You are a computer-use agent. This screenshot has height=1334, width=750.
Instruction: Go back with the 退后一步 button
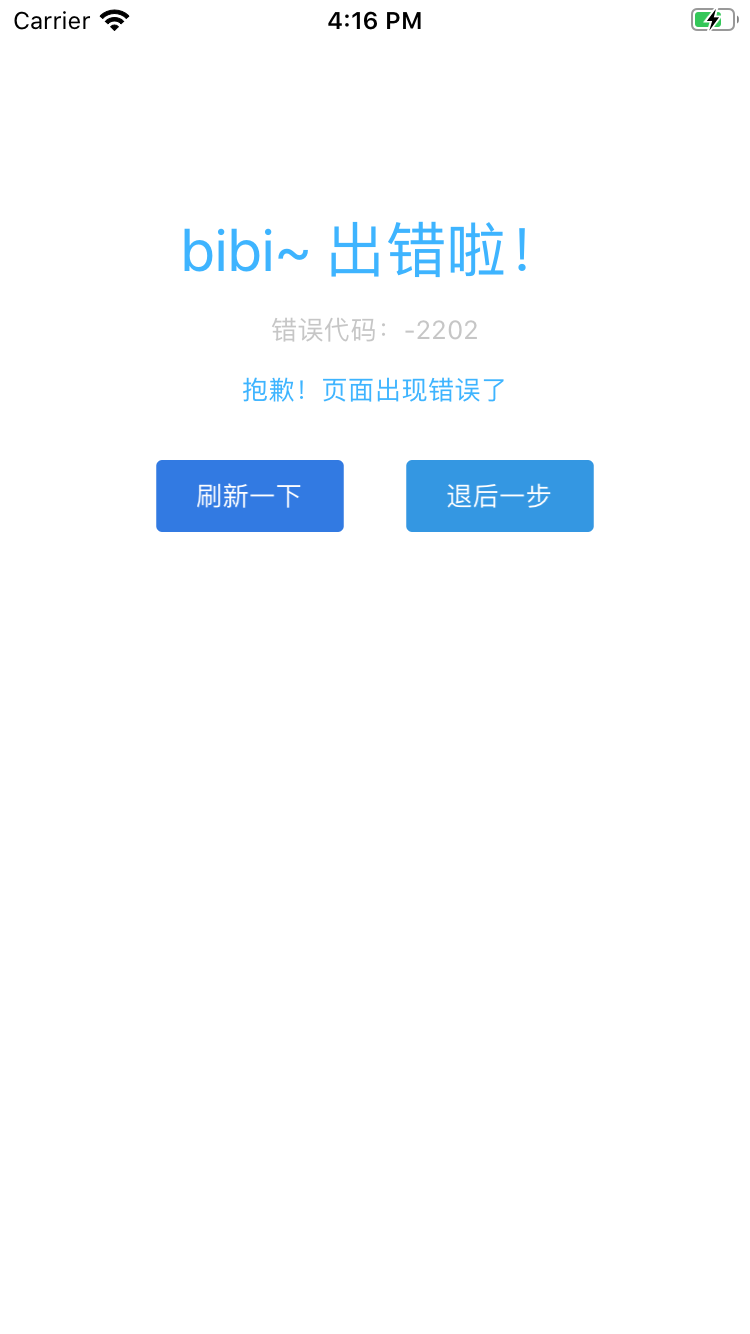[x=500, y=496]
